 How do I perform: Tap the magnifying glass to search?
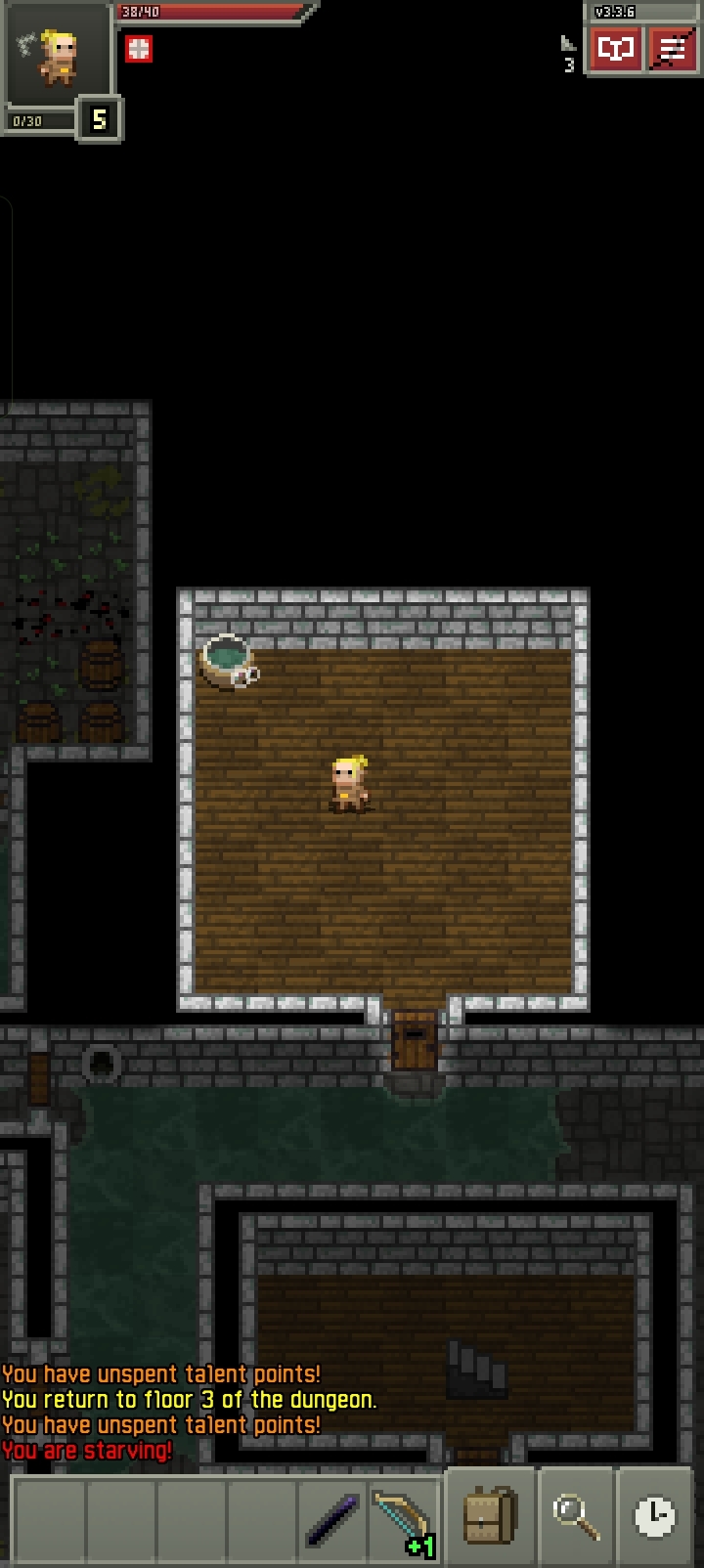coord(577,1515)
